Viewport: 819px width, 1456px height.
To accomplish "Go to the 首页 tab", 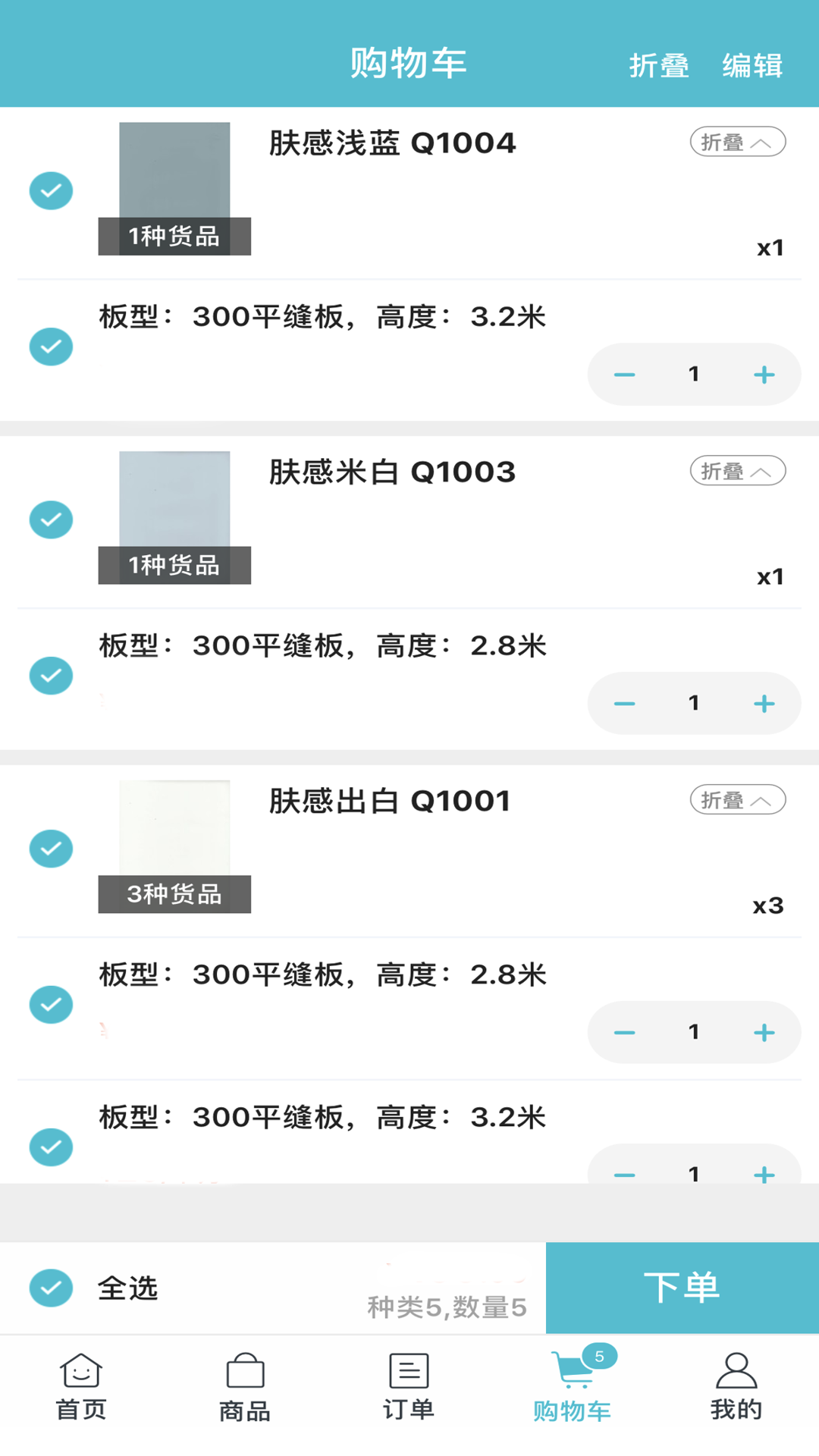I will [x=81, y=1388].
